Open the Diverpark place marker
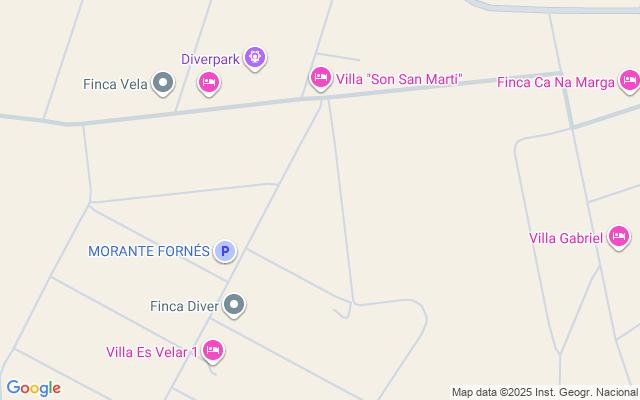The width and height of the screenshot is (640, 400). point(255,58)
